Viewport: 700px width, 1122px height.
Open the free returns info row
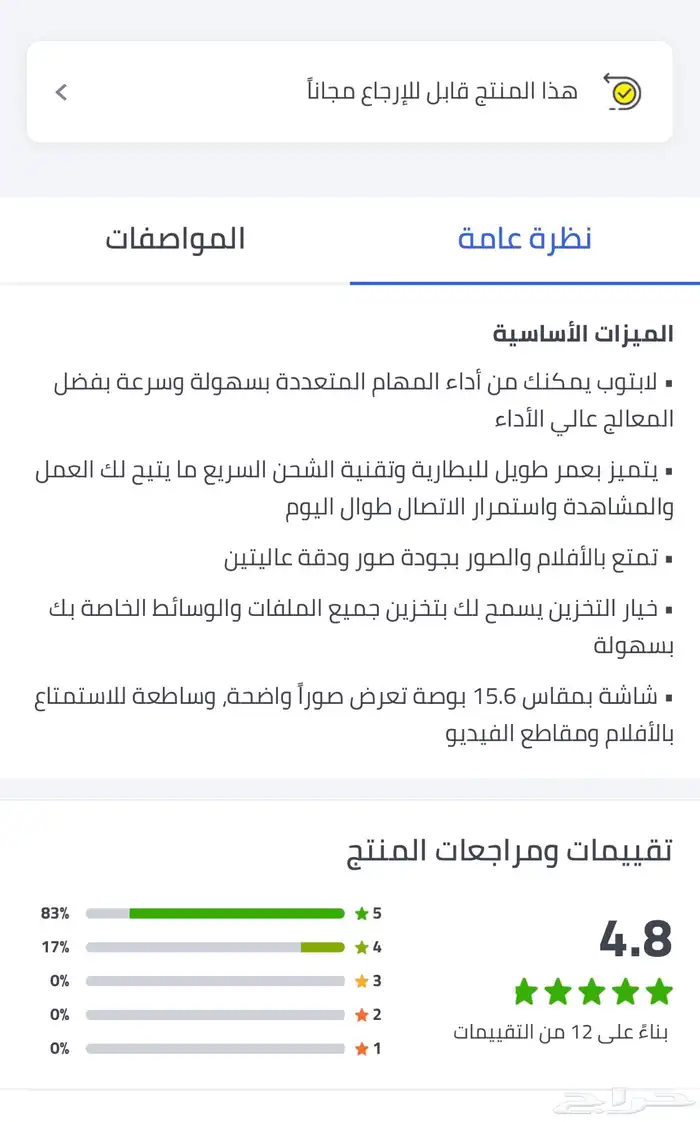click(x=349, y=92)
